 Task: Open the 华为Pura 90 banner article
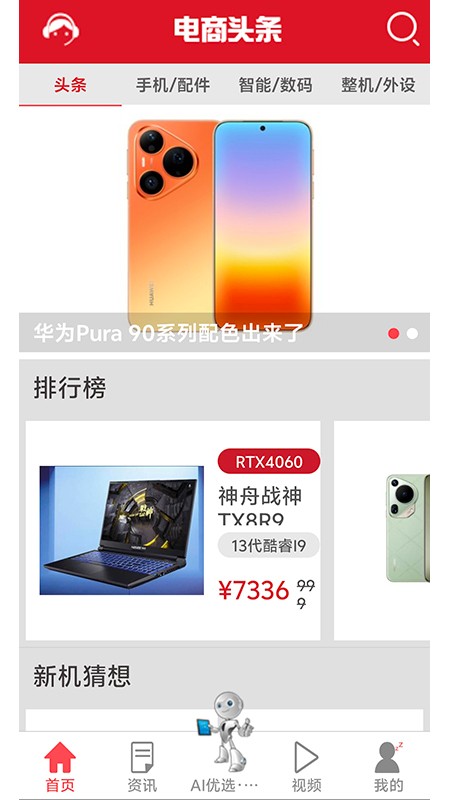[x=224, y=229]
